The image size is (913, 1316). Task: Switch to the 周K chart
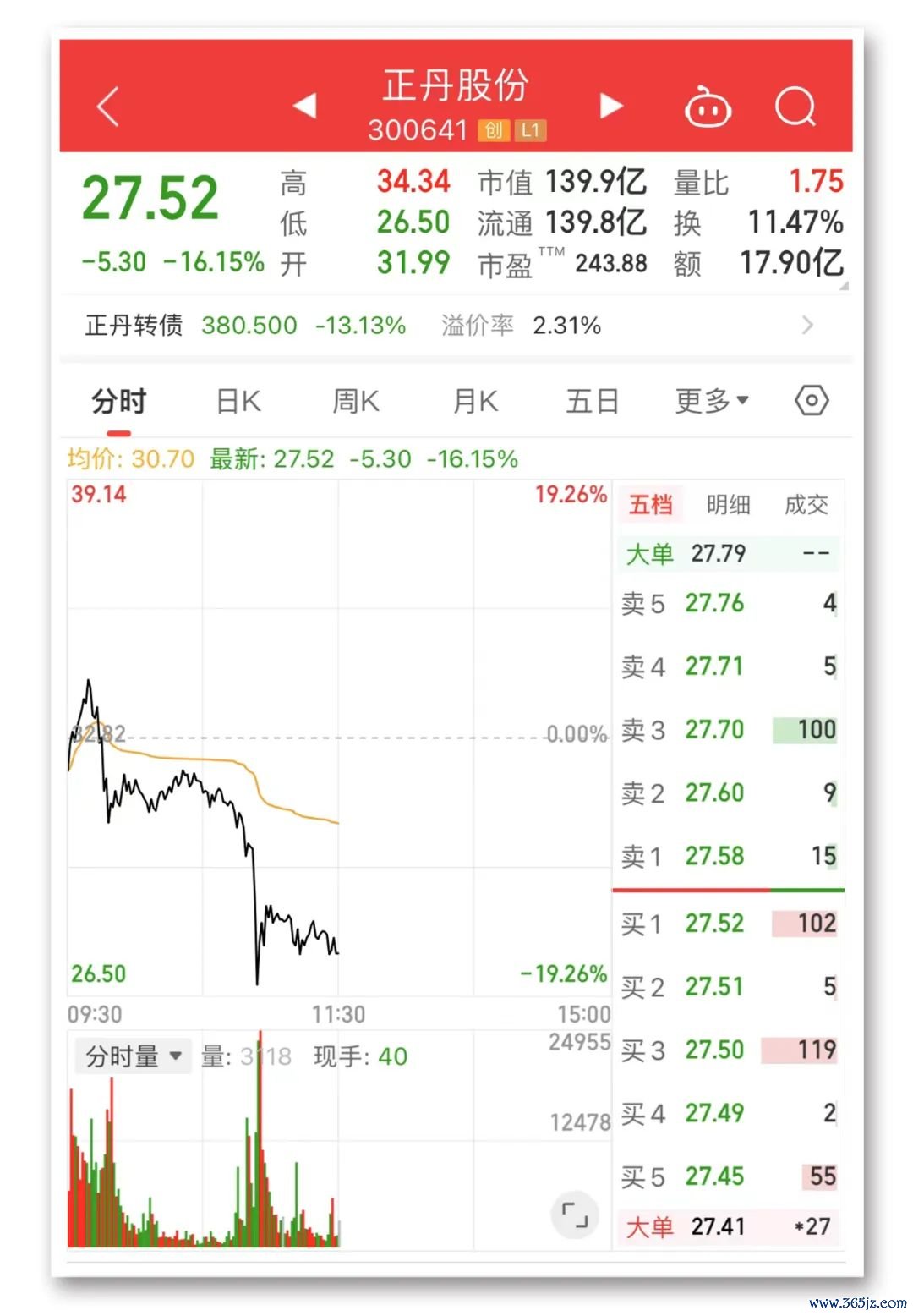pos(356,401)
